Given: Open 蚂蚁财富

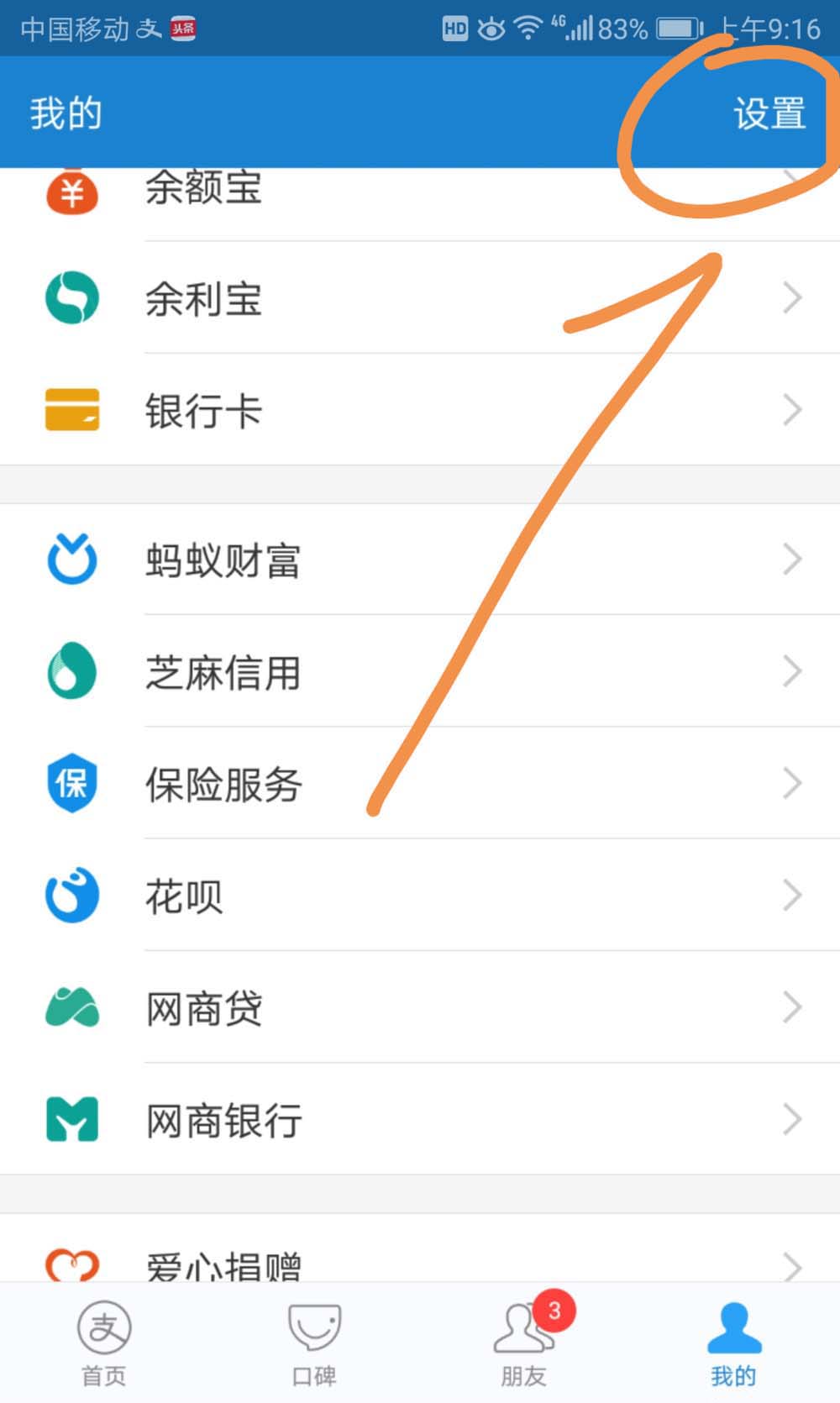Looking at the screenshot, I should click(x=420, y=560).
